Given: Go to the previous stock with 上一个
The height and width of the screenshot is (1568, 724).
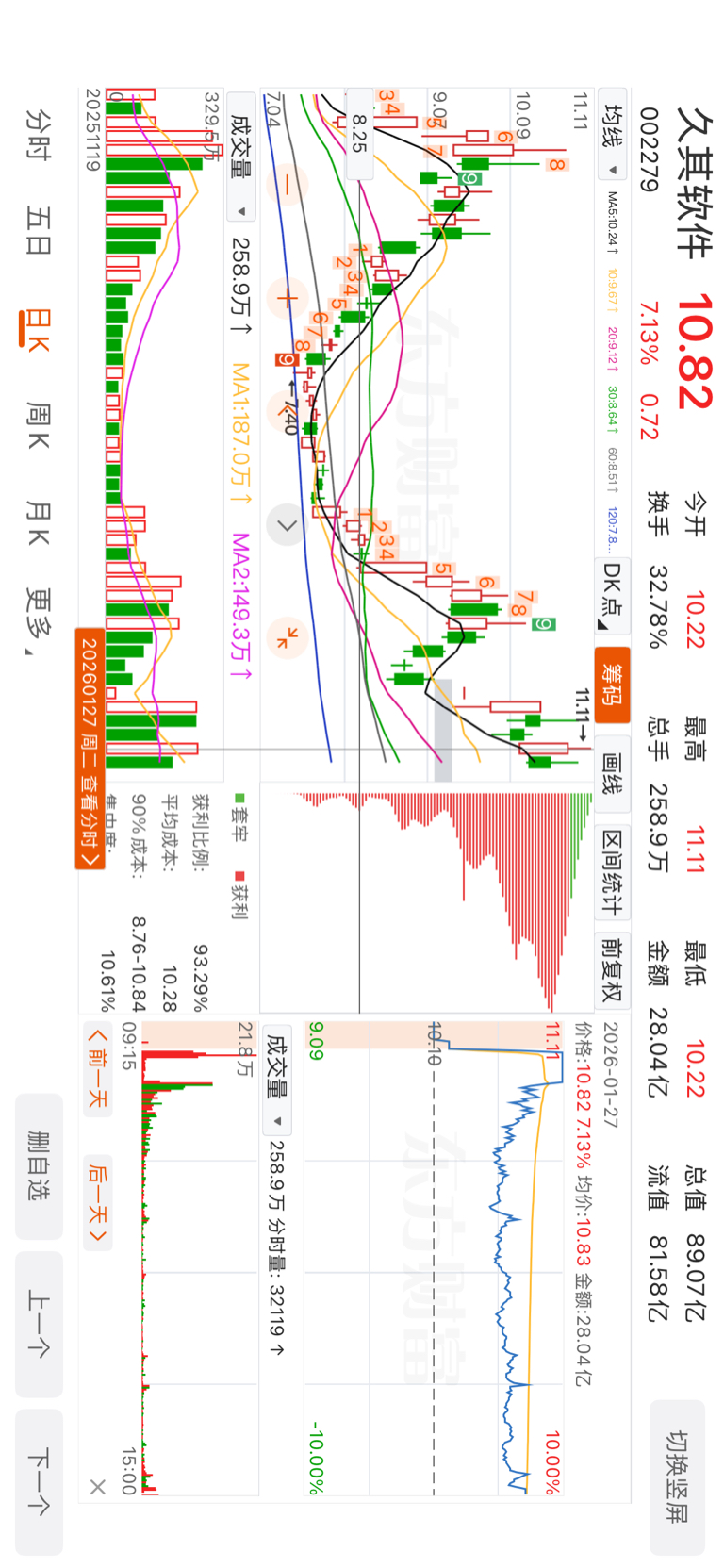Looking at the screenshot, I should click(x=39, y=1323).
